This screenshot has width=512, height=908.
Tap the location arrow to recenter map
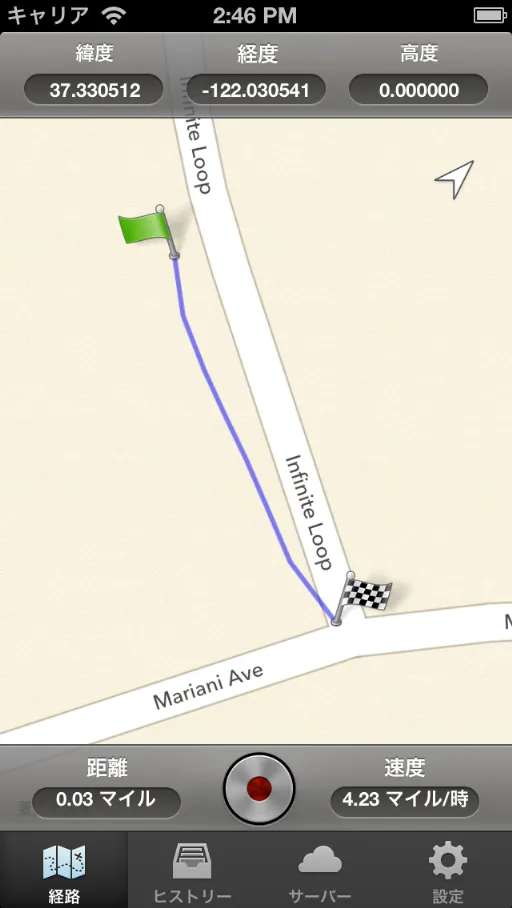(x=455, y=180)
